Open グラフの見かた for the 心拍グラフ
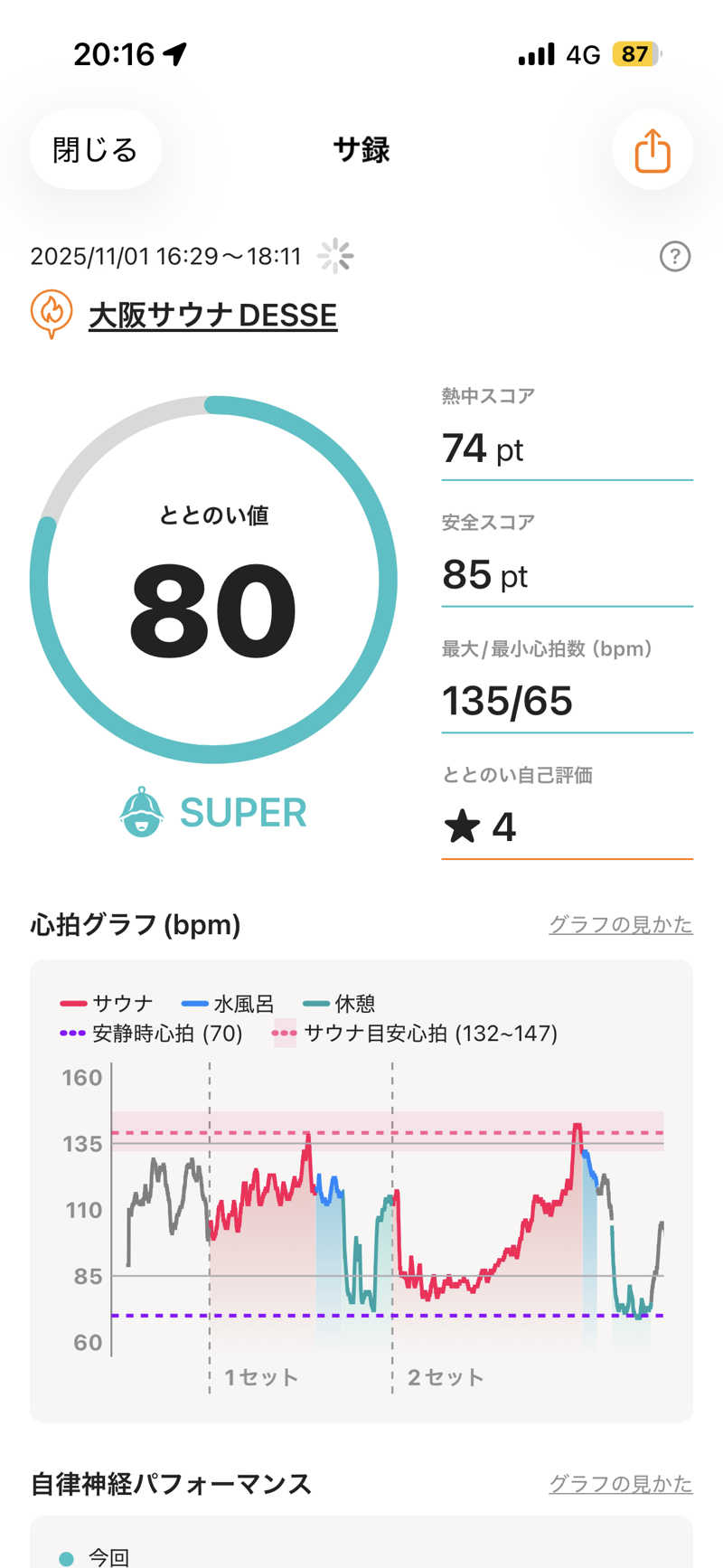Screen dimensions: 723x1568 (620, 924)
